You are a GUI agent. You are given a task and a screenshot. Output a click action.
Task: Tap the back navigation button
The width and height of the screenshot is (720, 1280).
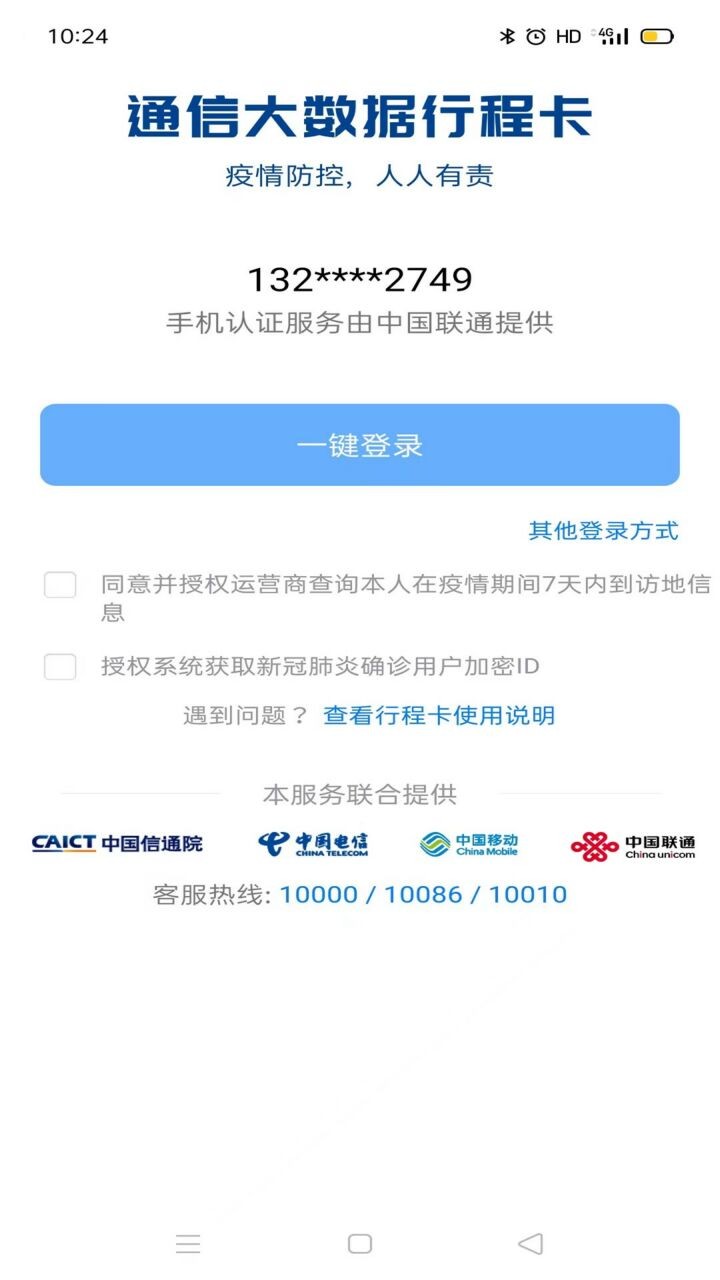531,1242
